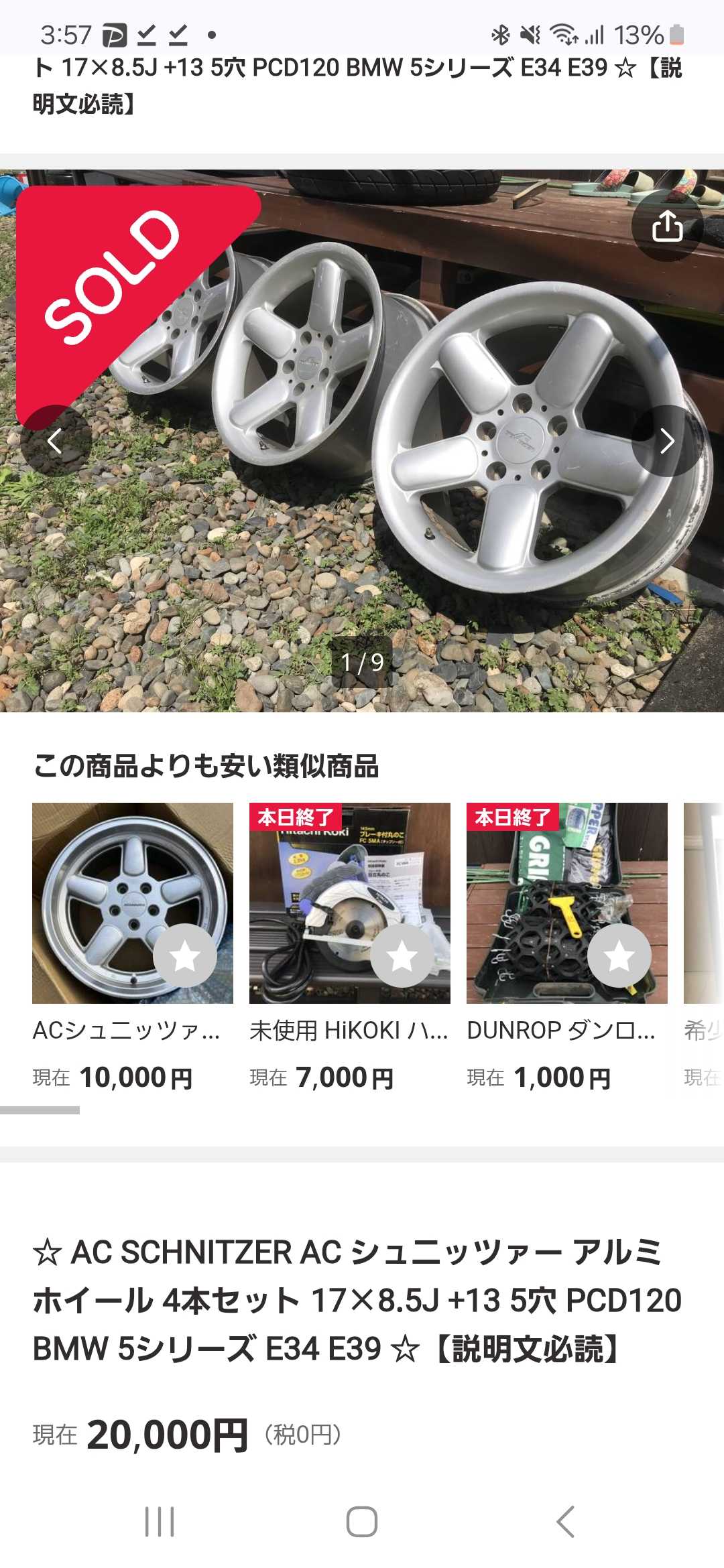Go back using the system back button
The width and height of the screenshot is (724, 1568).
coord(565,1522)
